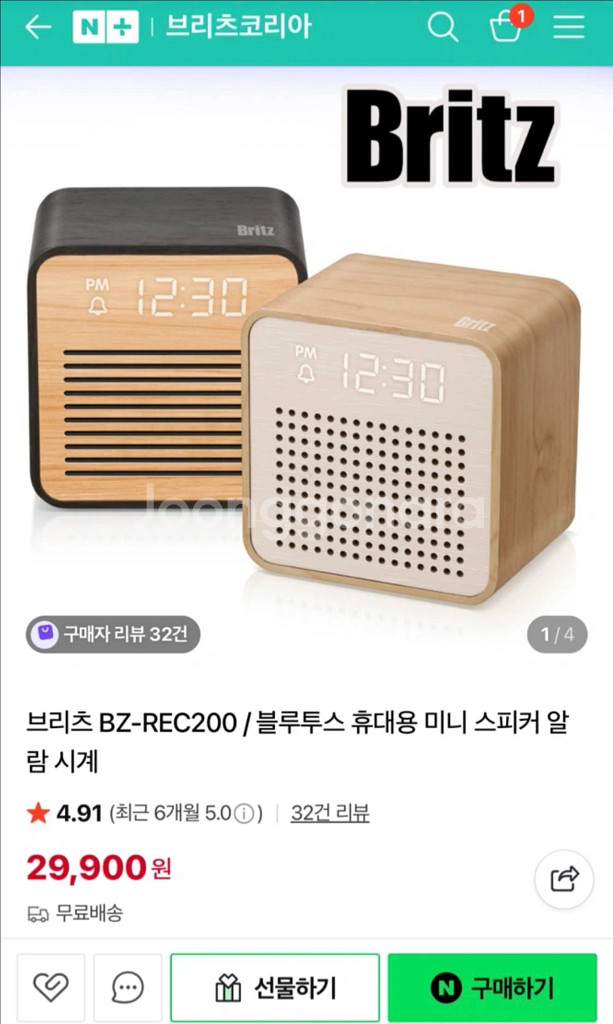This screenshot has height=1024, width=613.
Task: Open the search magnifier
Action: (x=442, y=27)
